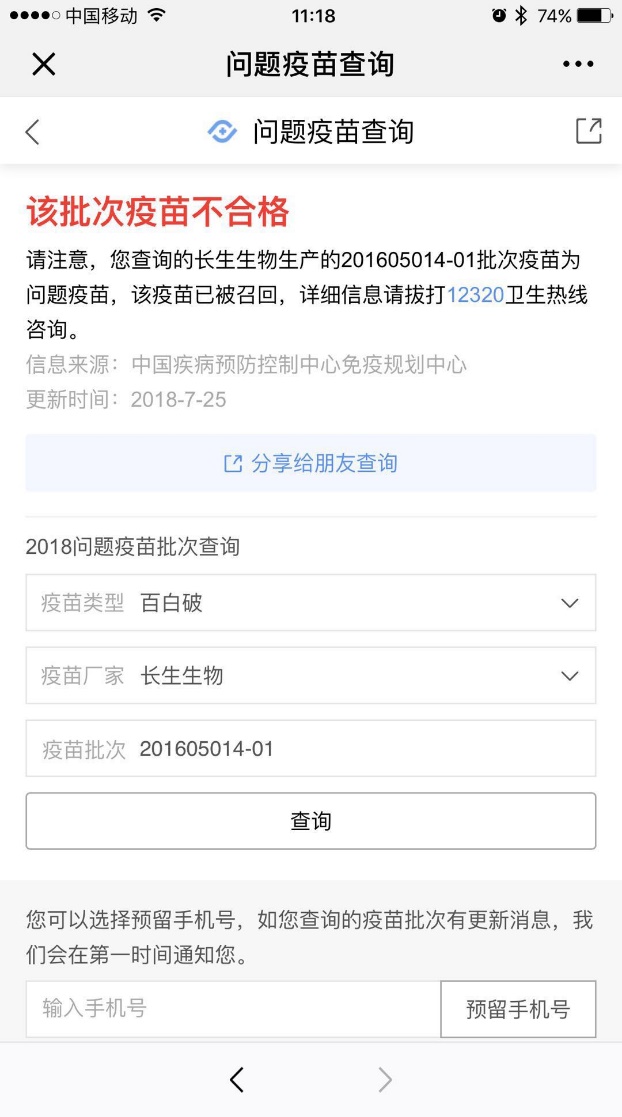This screenshot has height=1117, width=622.
Task: Open the three-dot overflow menu
Action: [578, 65]
